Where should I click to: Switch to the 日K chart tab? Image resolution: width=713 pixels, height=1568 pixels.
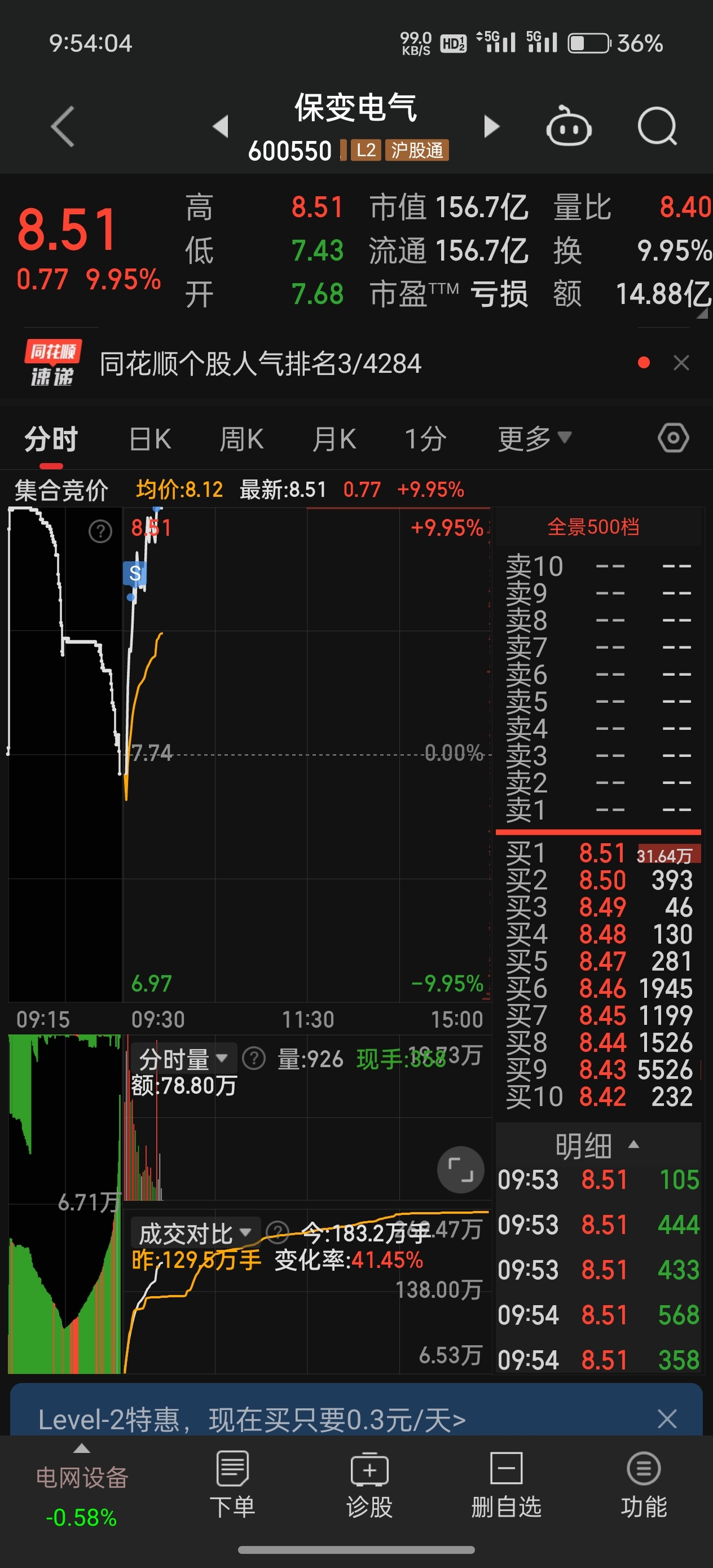[x=151, y=439]
